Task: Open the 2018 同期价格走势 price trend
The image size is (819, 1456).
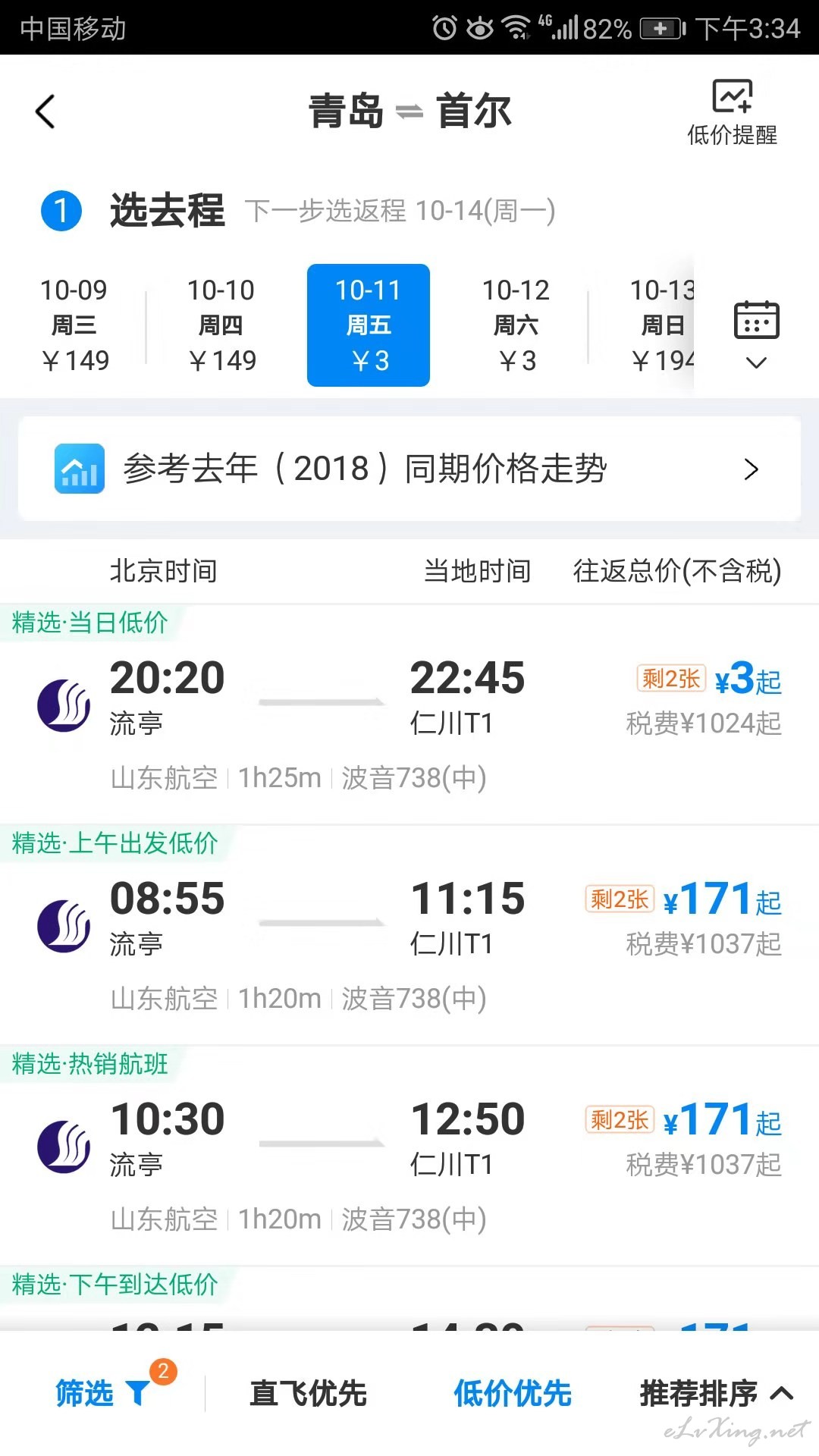Action: pos(409,469)
